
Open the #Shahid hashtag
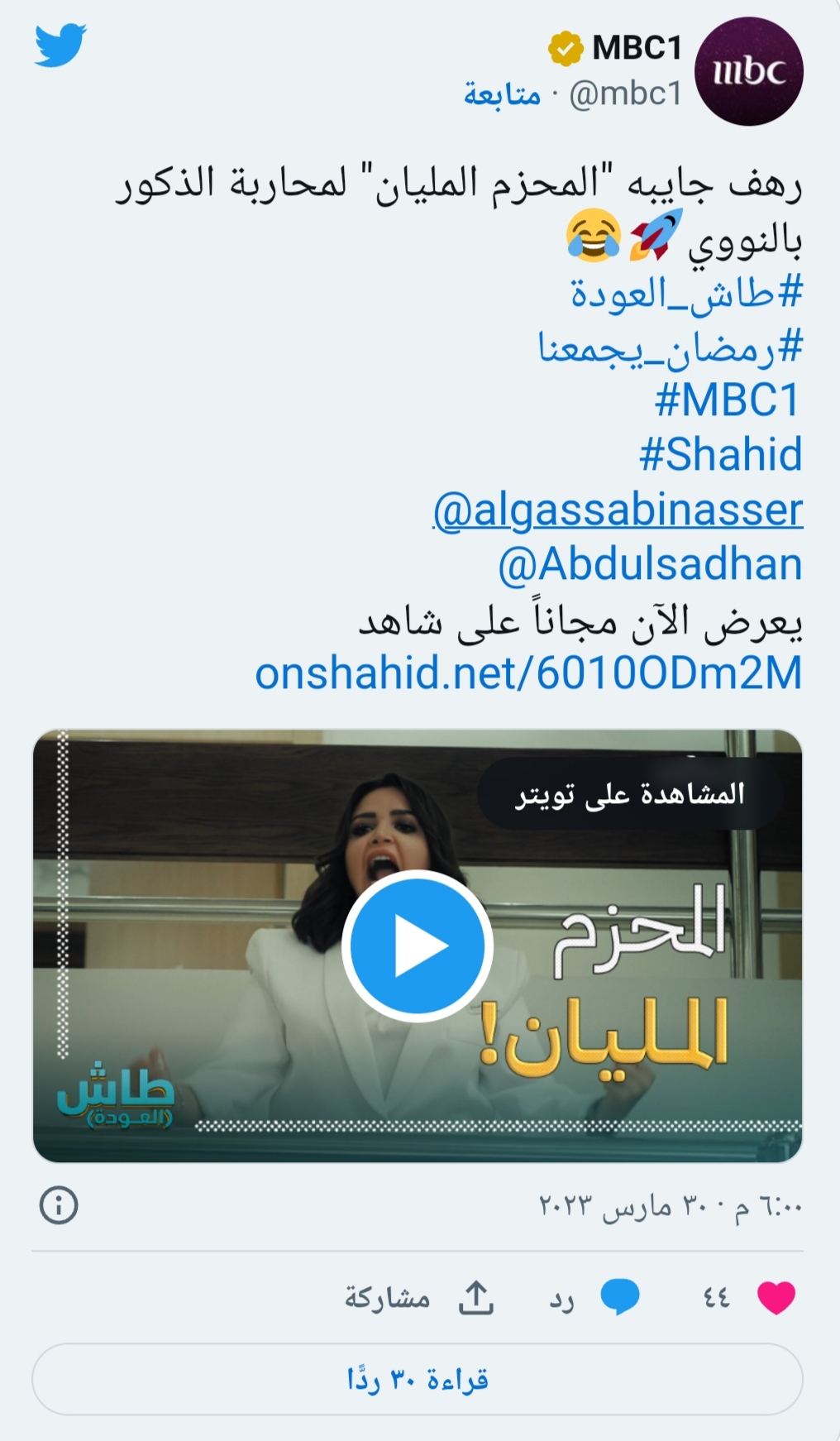720,455
